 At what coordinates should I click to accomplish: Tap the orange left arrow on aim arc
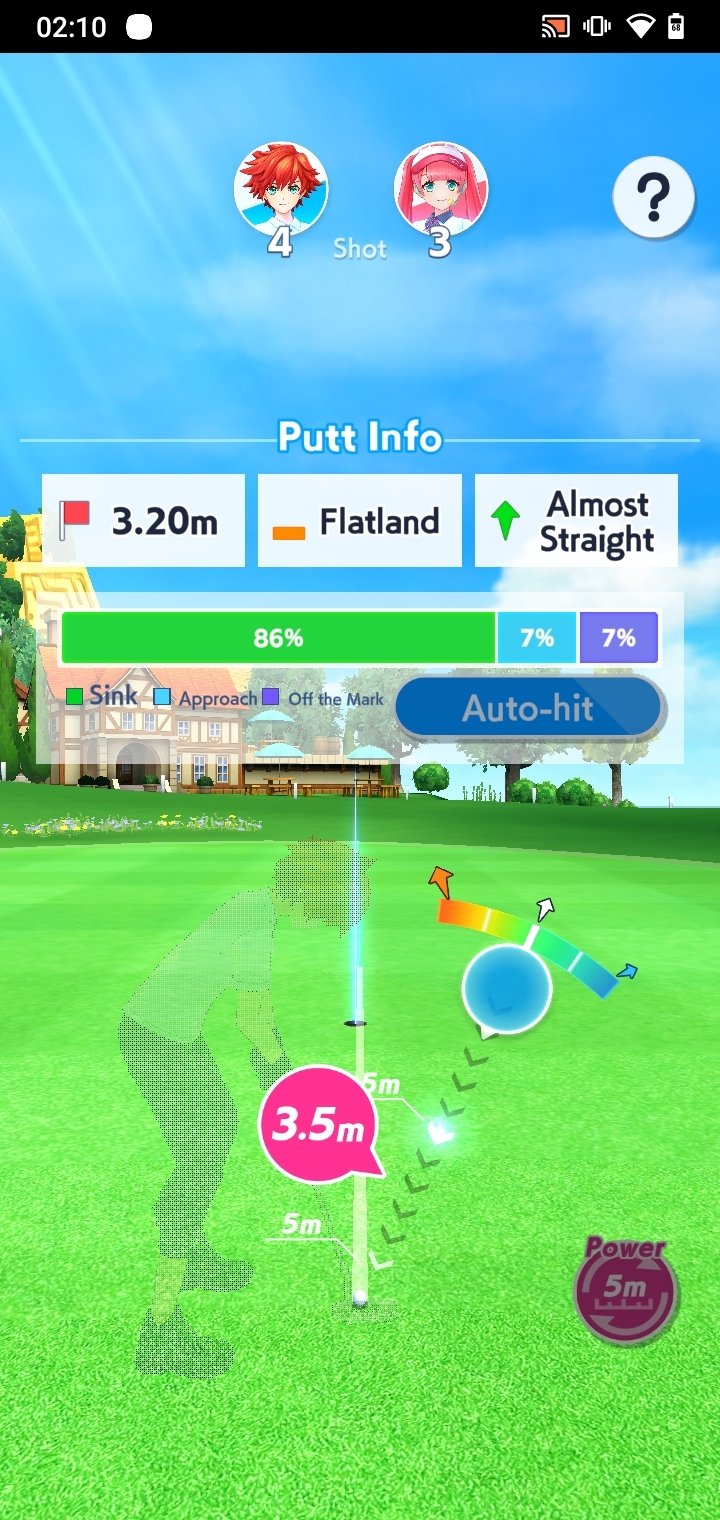point(441,882)
